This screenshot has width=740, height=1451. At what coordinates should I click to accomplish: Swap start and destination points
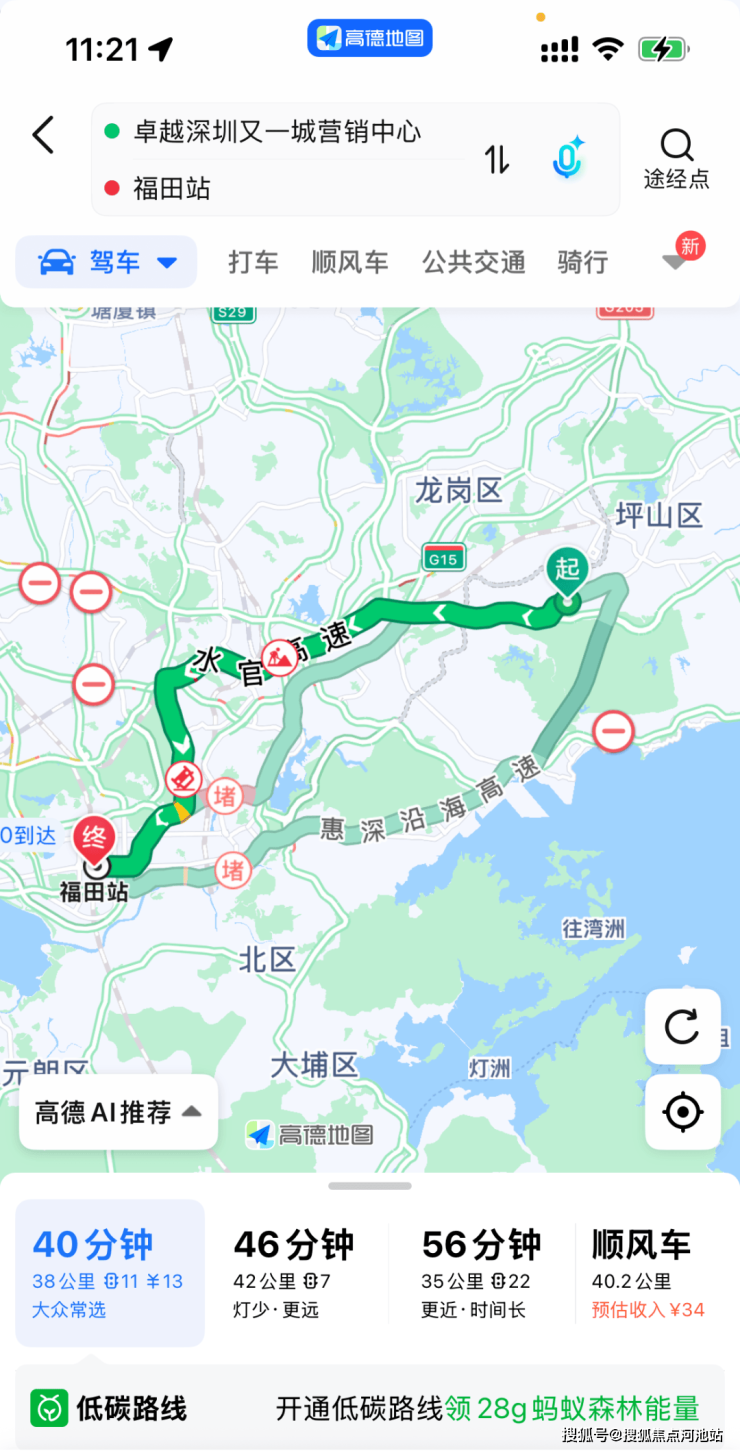point(497,159)
